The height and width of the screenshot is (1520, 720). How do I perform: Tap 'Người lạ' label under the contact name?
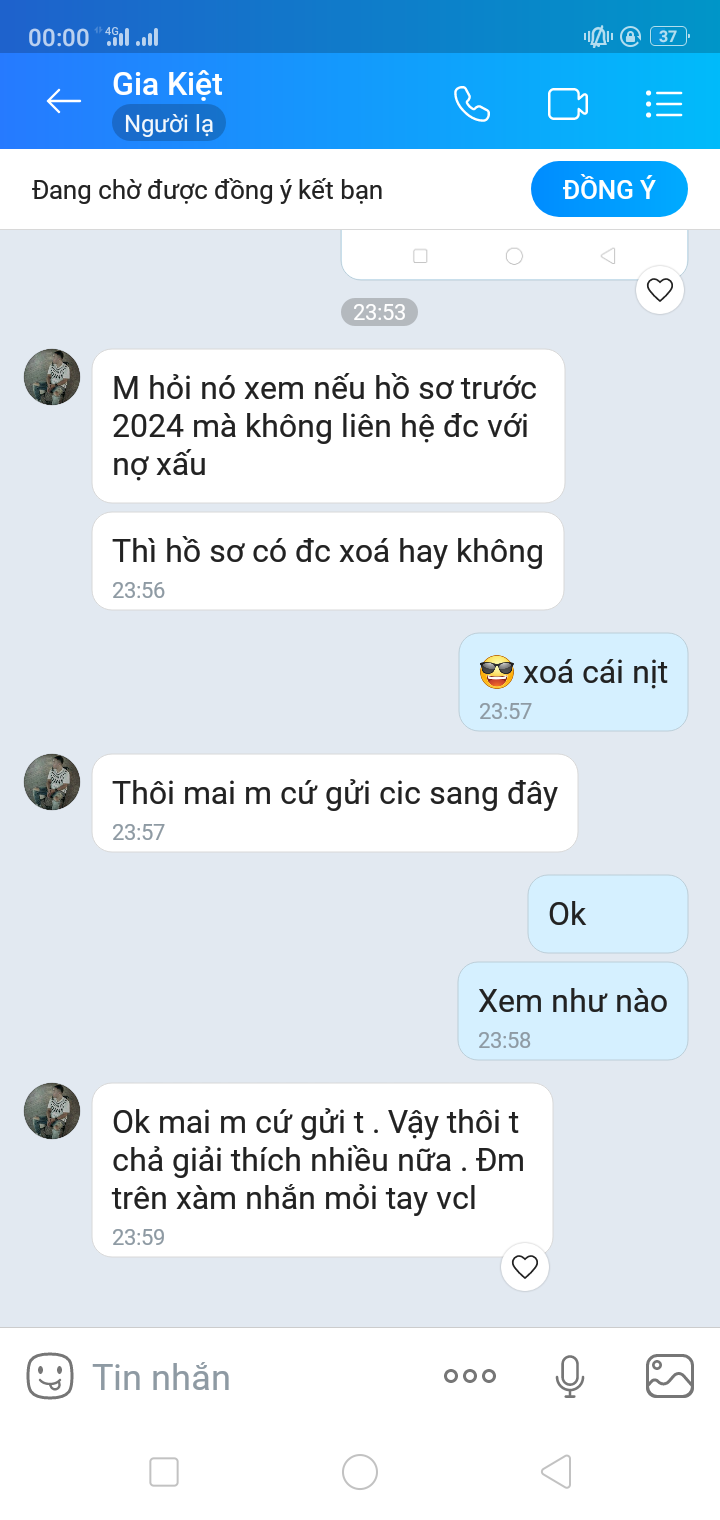[168, 124]
